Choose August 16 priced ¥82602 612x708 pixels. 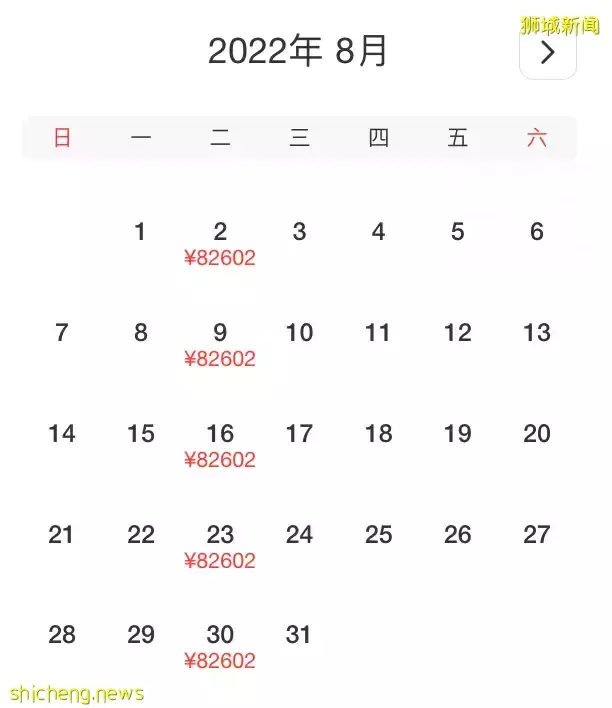[220, 445]
